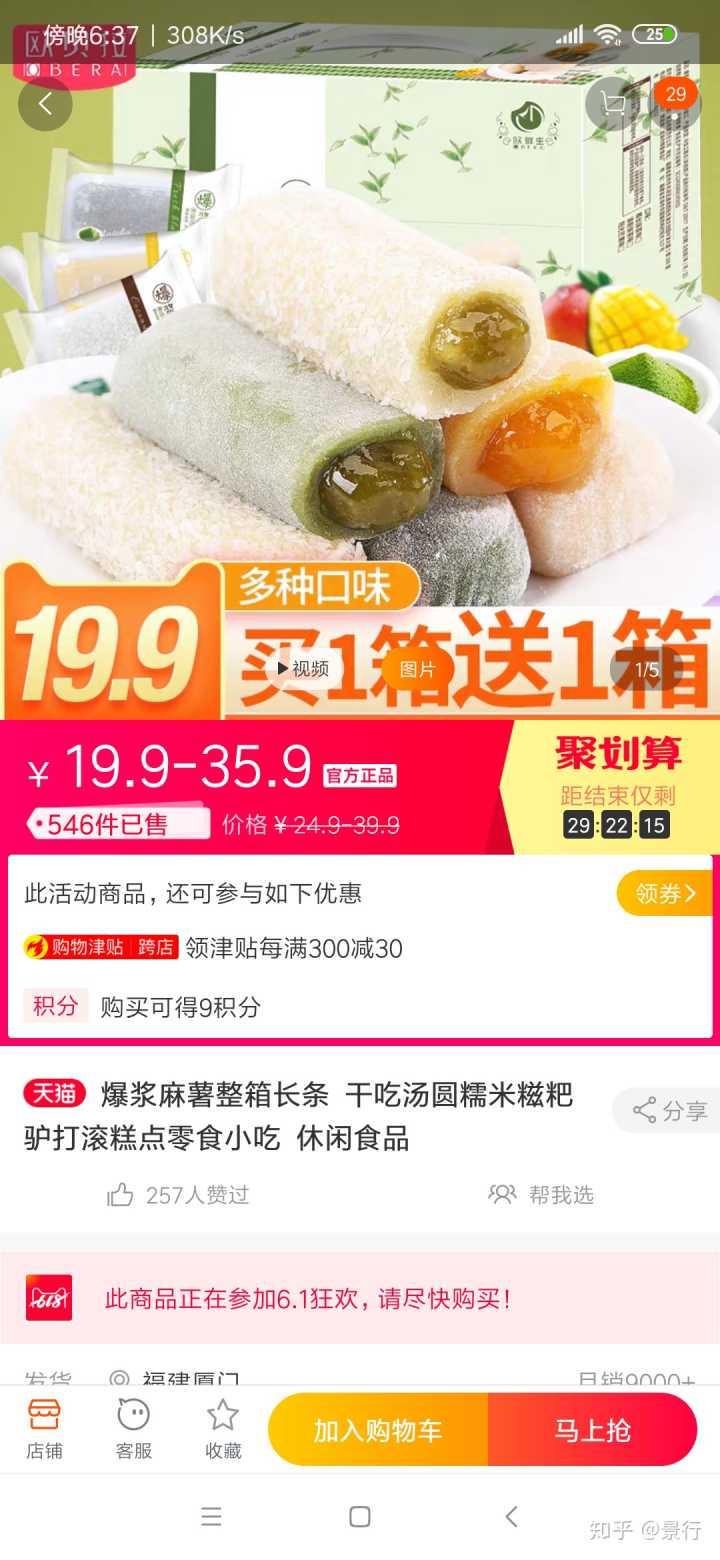Open the system recent apps menu

(x=211, y=1517)
